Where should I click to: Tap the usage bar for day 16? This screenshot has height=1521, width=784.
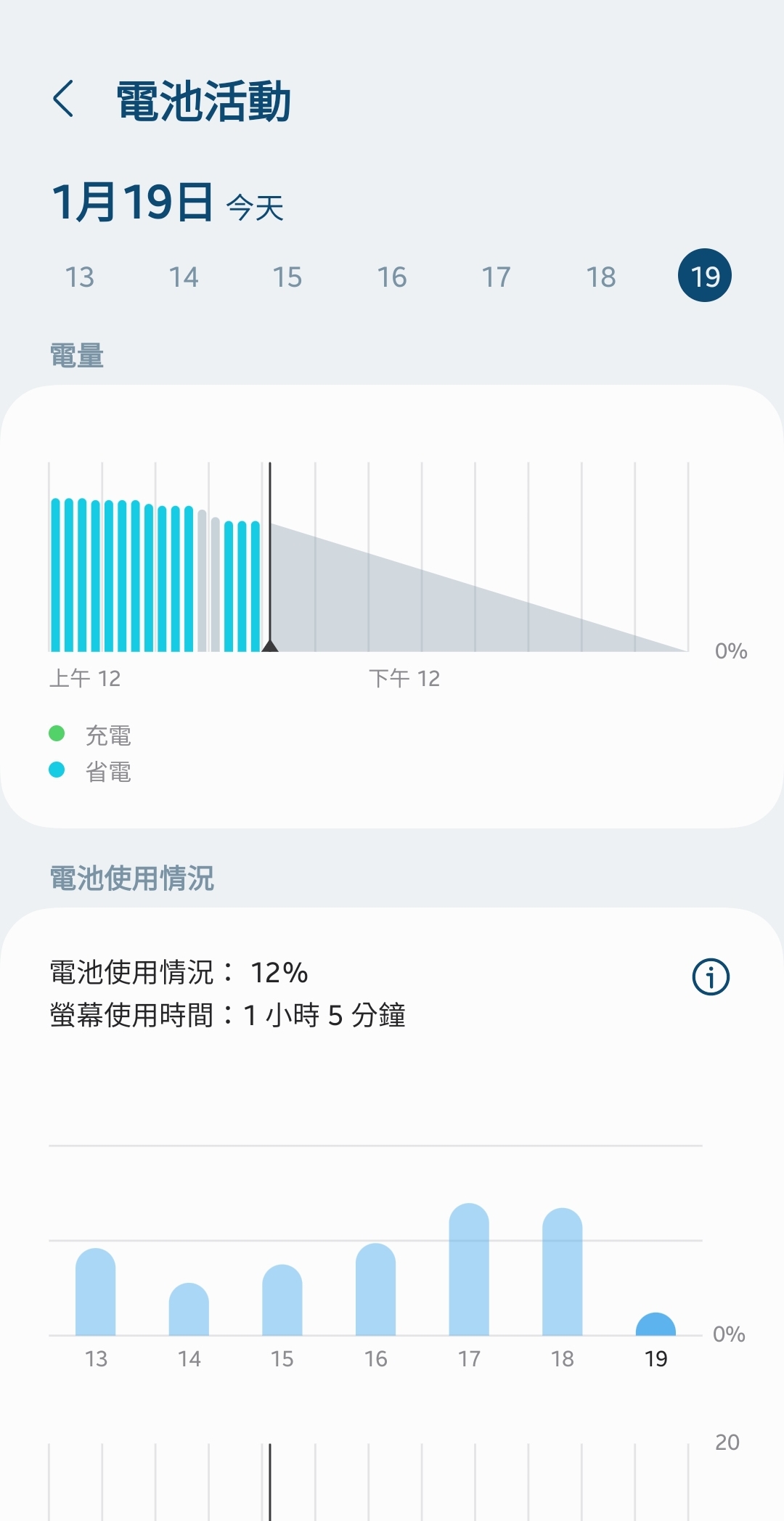click(375, 1290)
